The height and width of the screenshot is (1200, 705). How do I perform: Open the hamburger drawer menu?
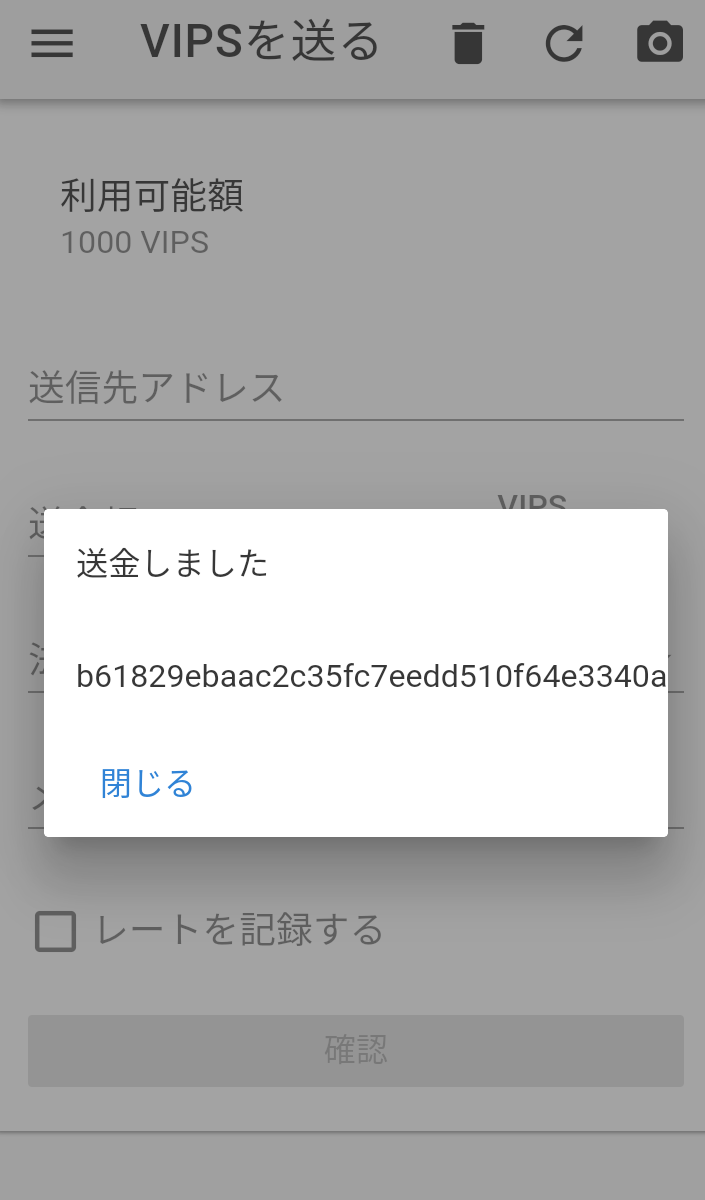[x=52, y=43]
